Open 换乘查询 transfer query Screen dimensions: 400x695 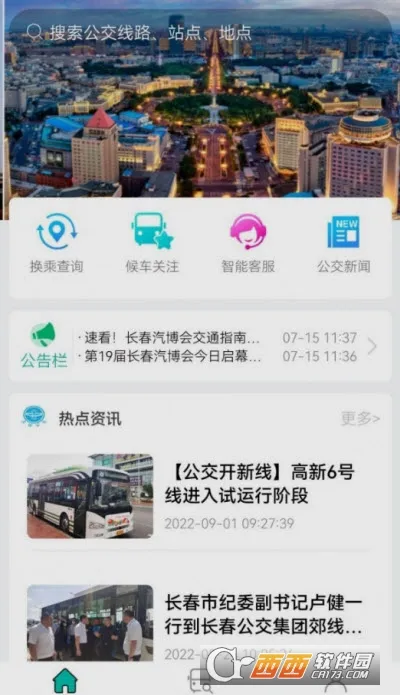tap(57, 244)
